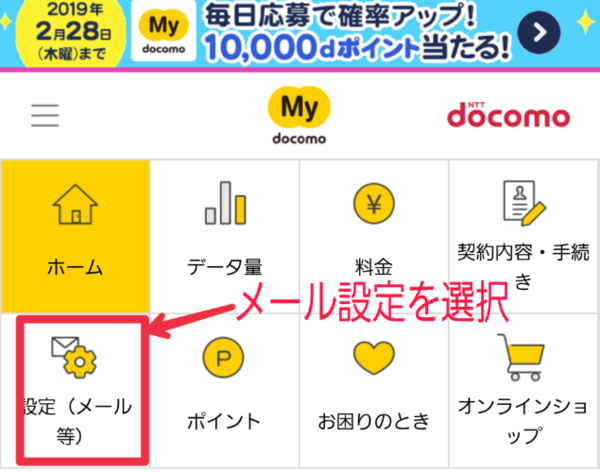Screen dimensions: 600x472
Task: Open オンラインショップ online shop
Action: tap(523, 390)
